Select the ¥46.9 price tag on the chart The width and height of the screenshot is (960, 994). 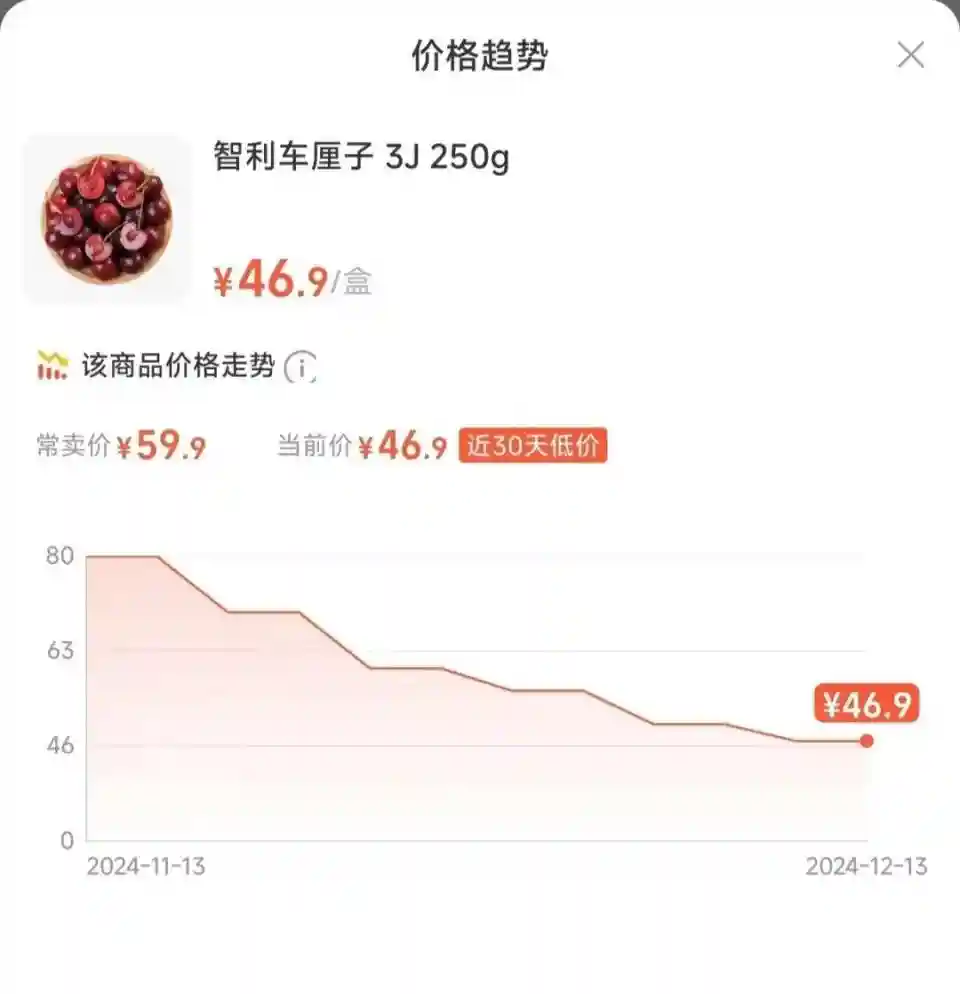(866, 705)
